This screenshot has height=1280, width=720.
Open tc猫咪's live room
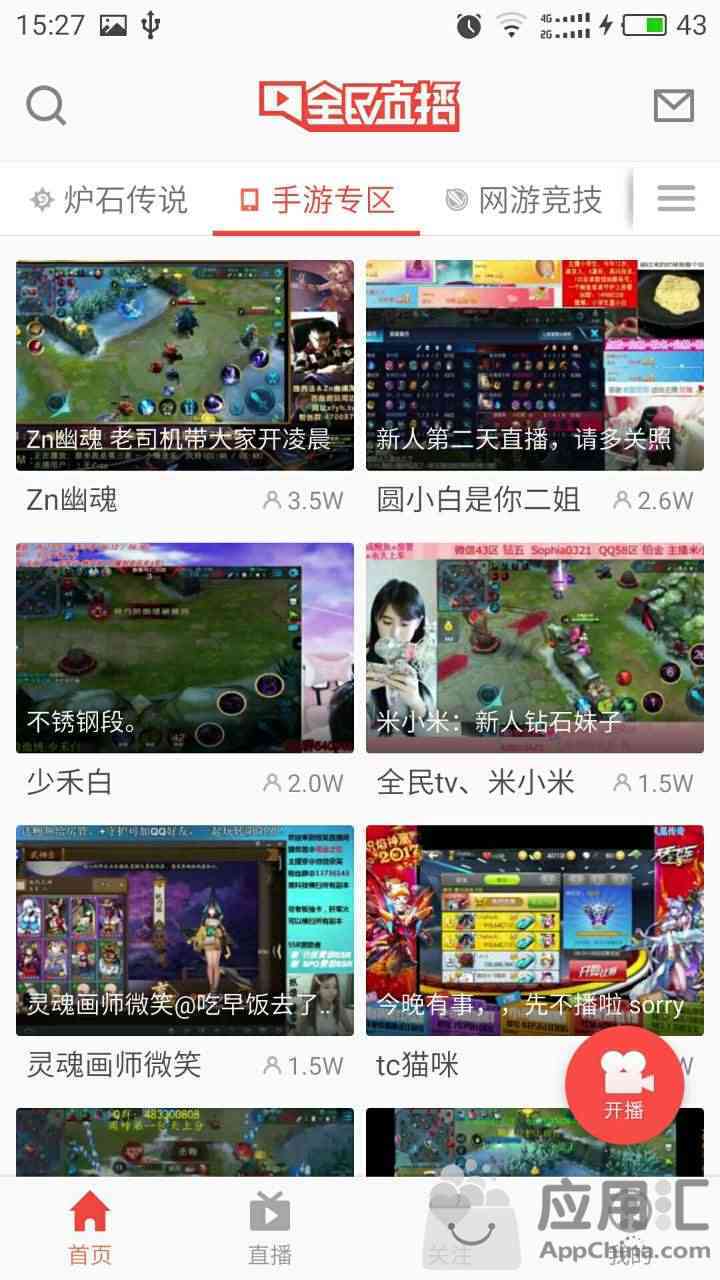pyautogui.click(x=500, y=930)
